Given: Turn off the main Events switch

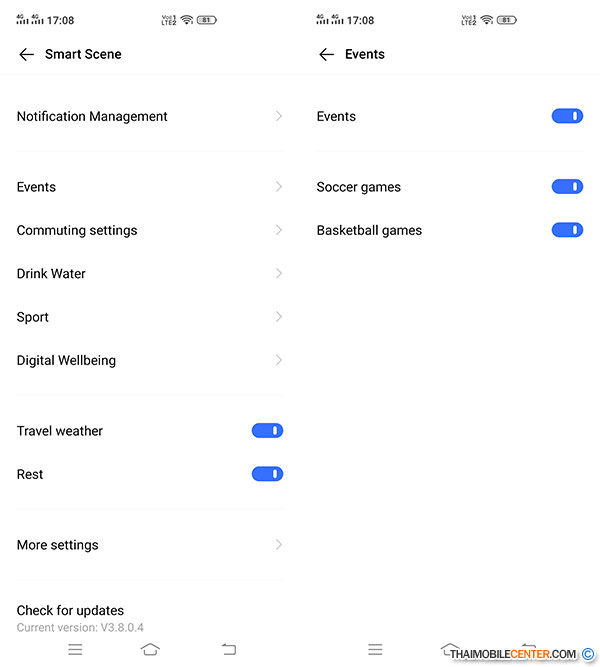Looking at the screenshot, I should tap(567, 116).
